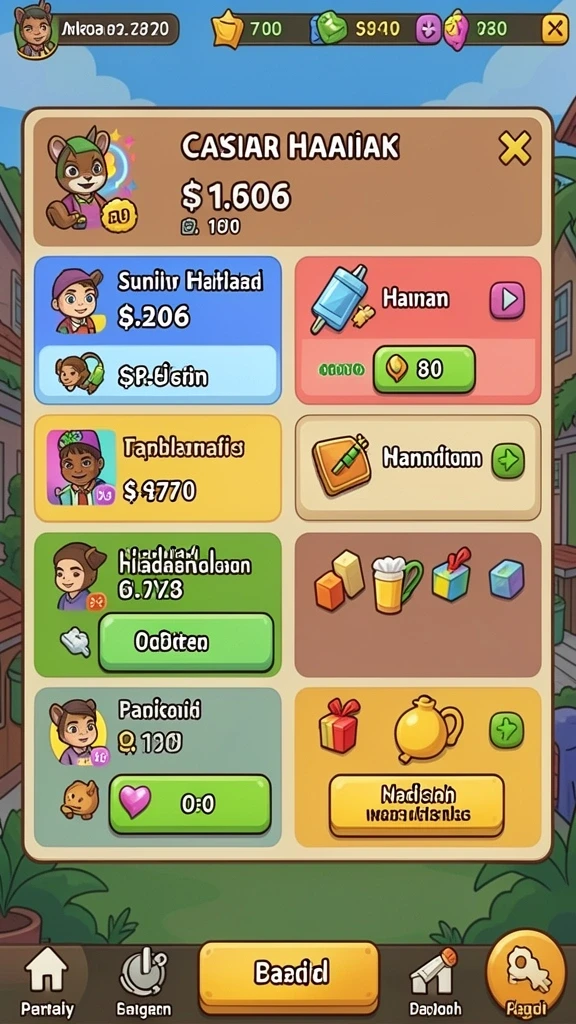Tap the yellow Nadsiah button
Image resolution: width=576 pixels, height=1024 pixels.
pos(417,805)
